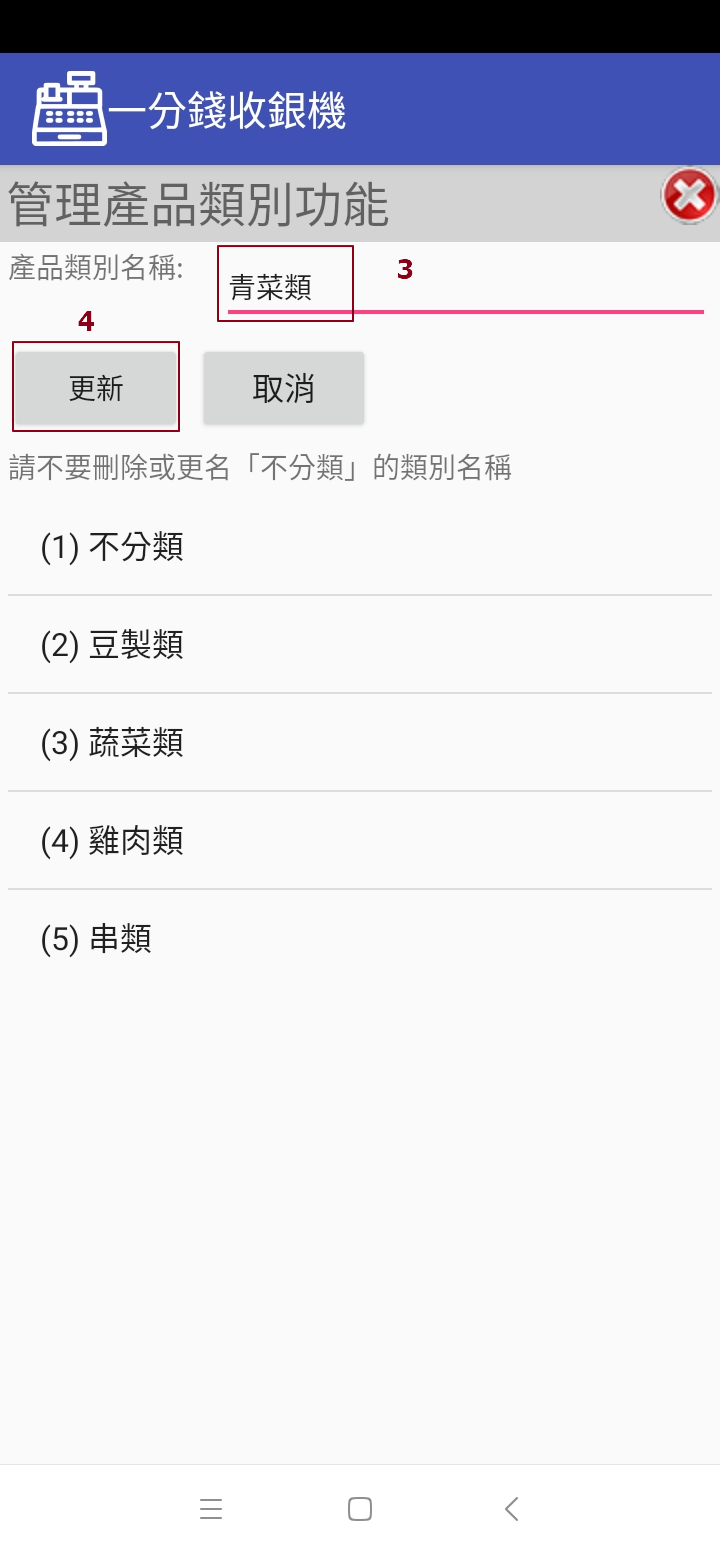The width and height of the screenshot is (720, 1560).
Task: Tap the 產品類別名稱 text field
Action: 465,287
